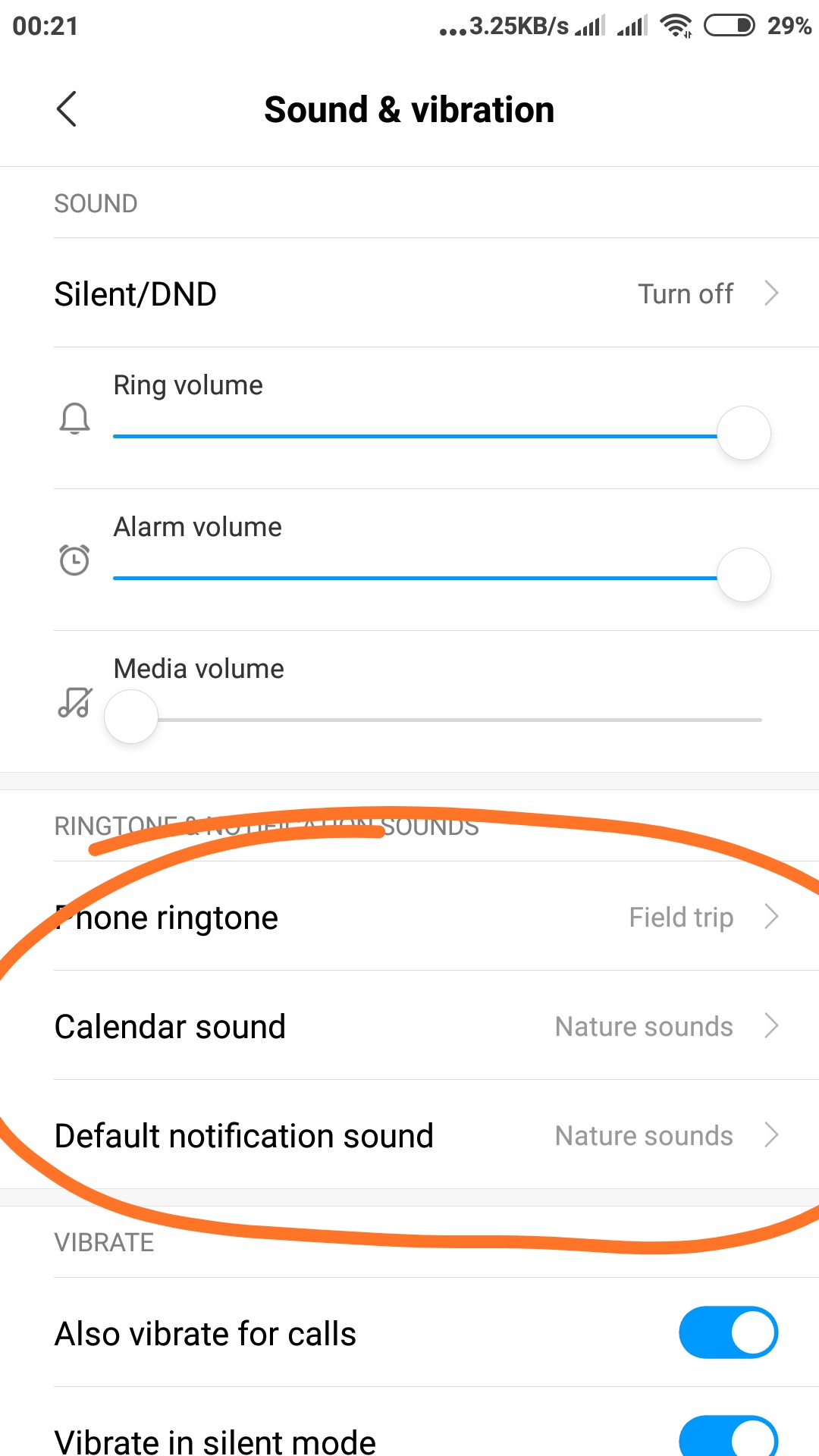Disable Also vibrate for calls
The width and height of the screenshot is (819, 1456).
tap(728, 1332)
